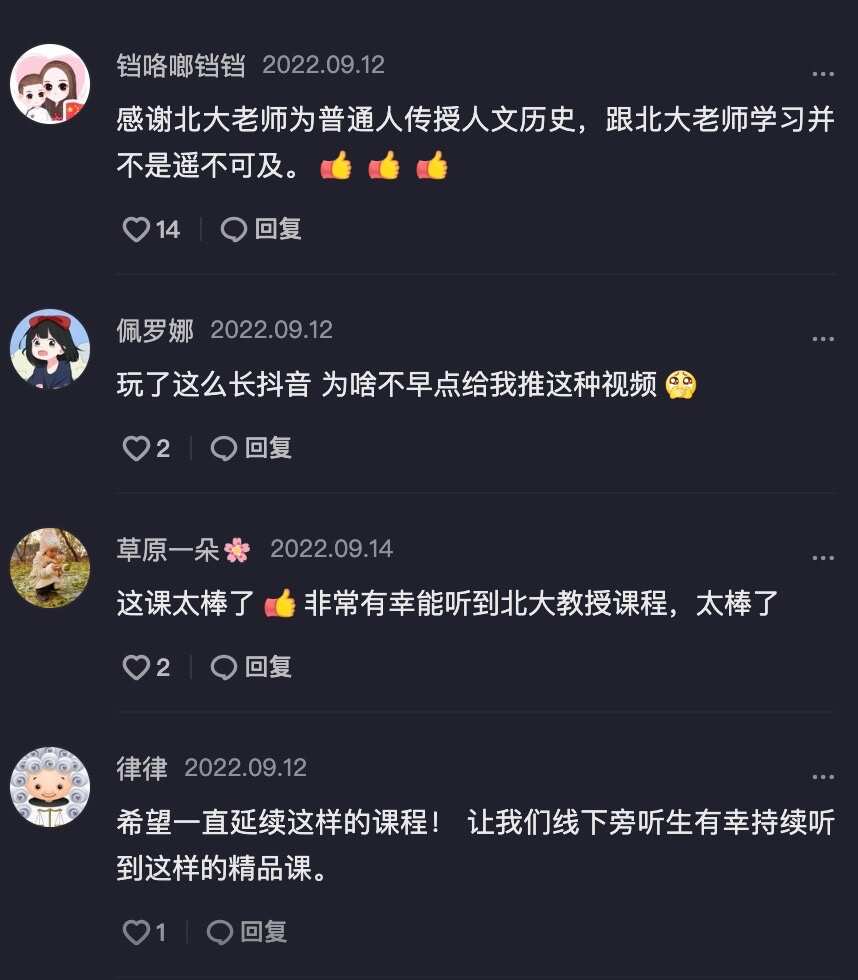Like 佩罗娜's comment
Viewport: 858px width, 980px height.
(x=136, y=448)
